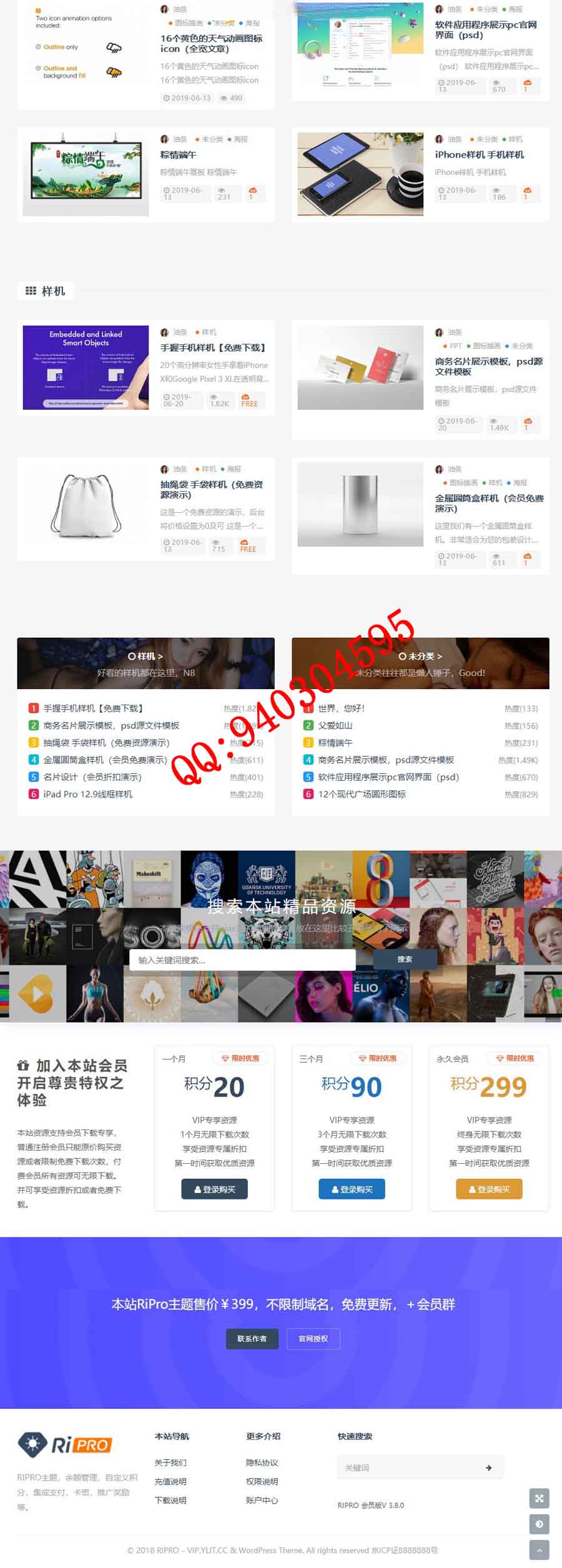Buy the 一个月 plan via 登录购买

tap(214, 1189)
